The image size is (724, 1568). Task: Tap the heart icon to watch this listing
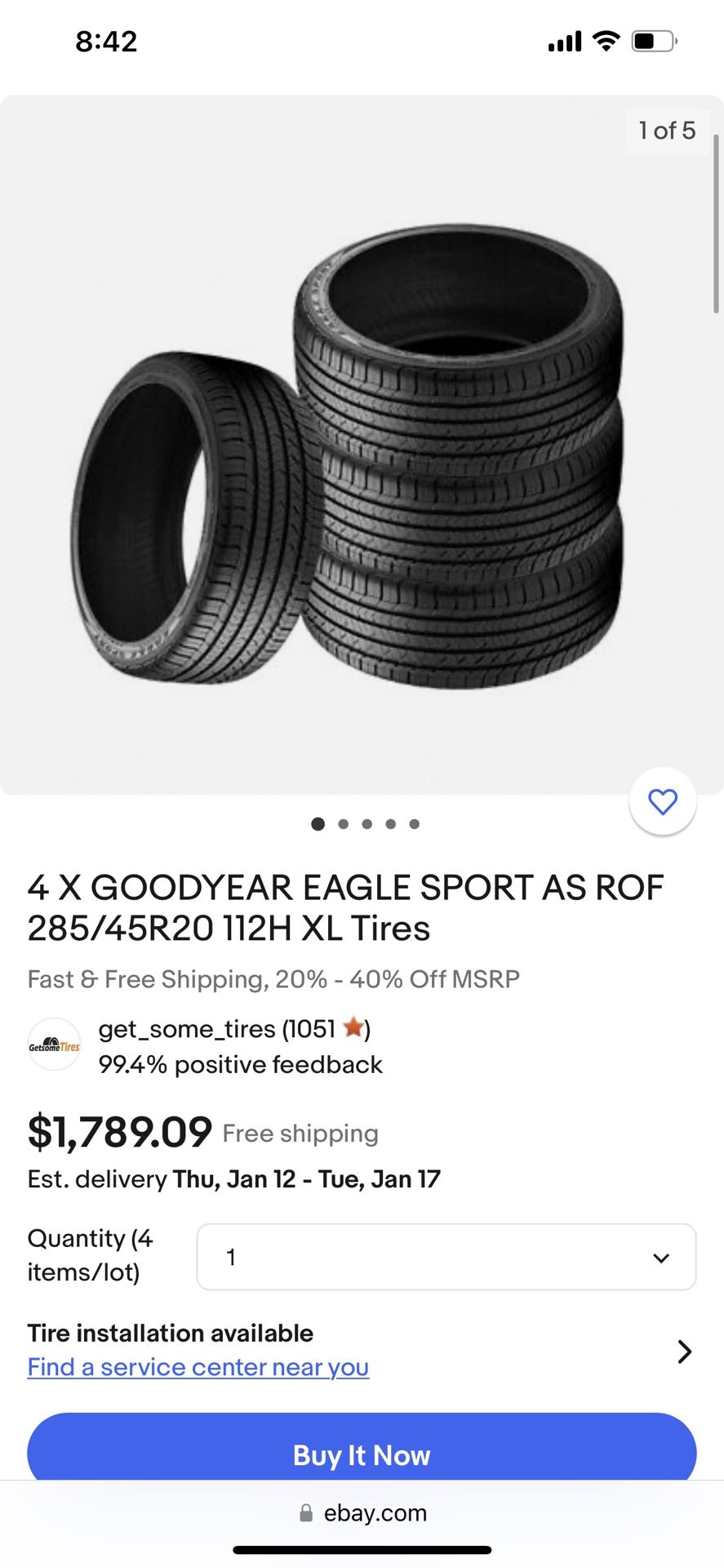pos(663,801)
